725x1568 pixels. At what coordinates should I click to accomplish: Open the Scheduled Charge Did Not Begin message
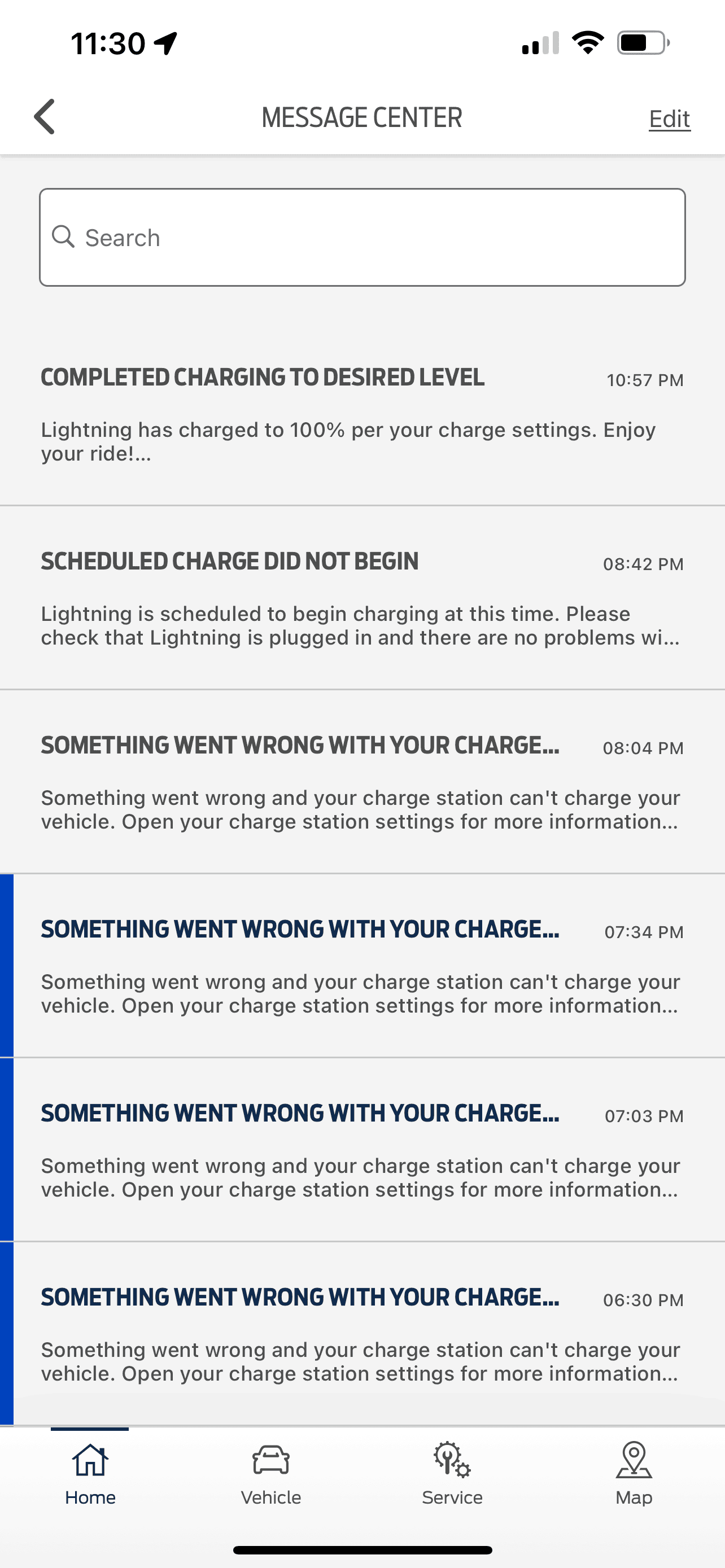tap(362, 598)
